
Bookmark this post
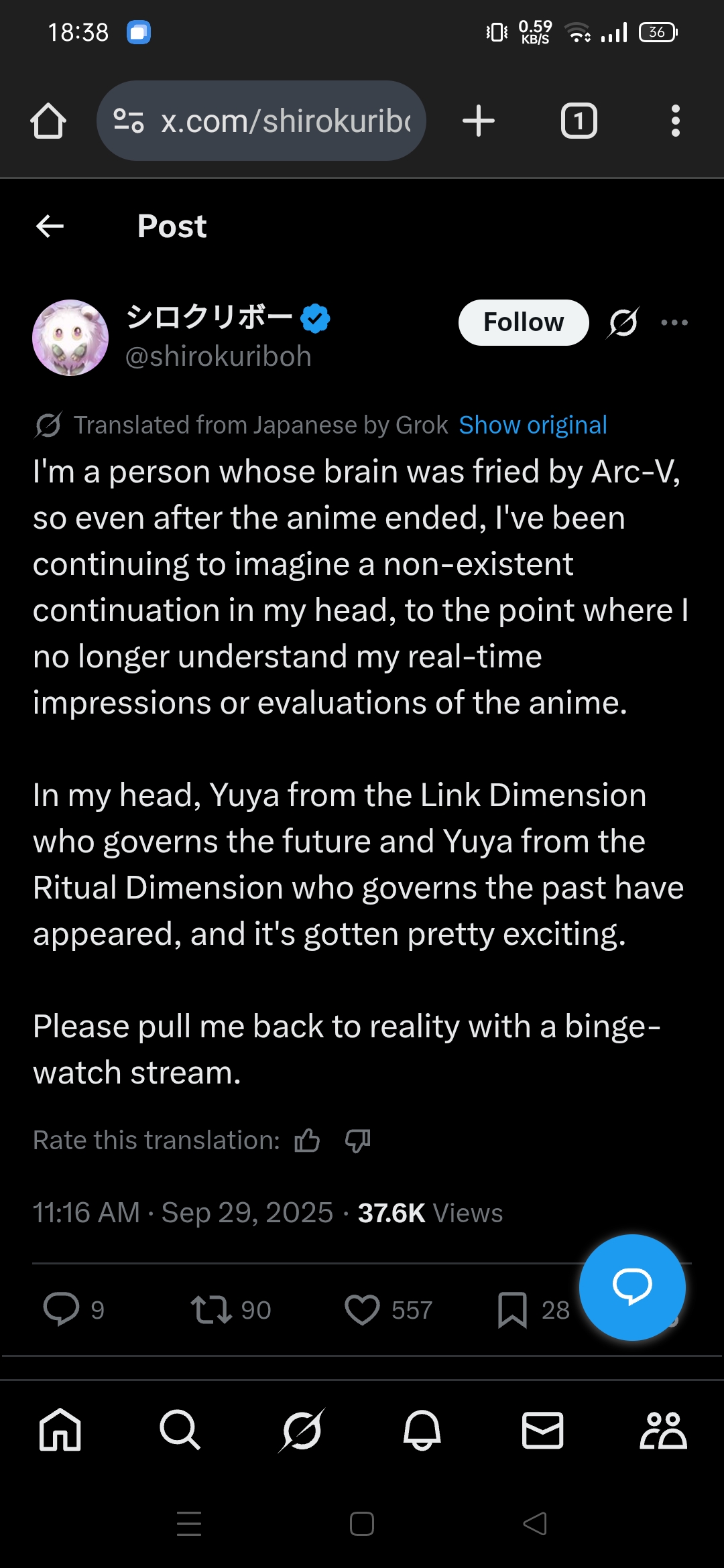pyautogui.click(x=512, y=1309)
